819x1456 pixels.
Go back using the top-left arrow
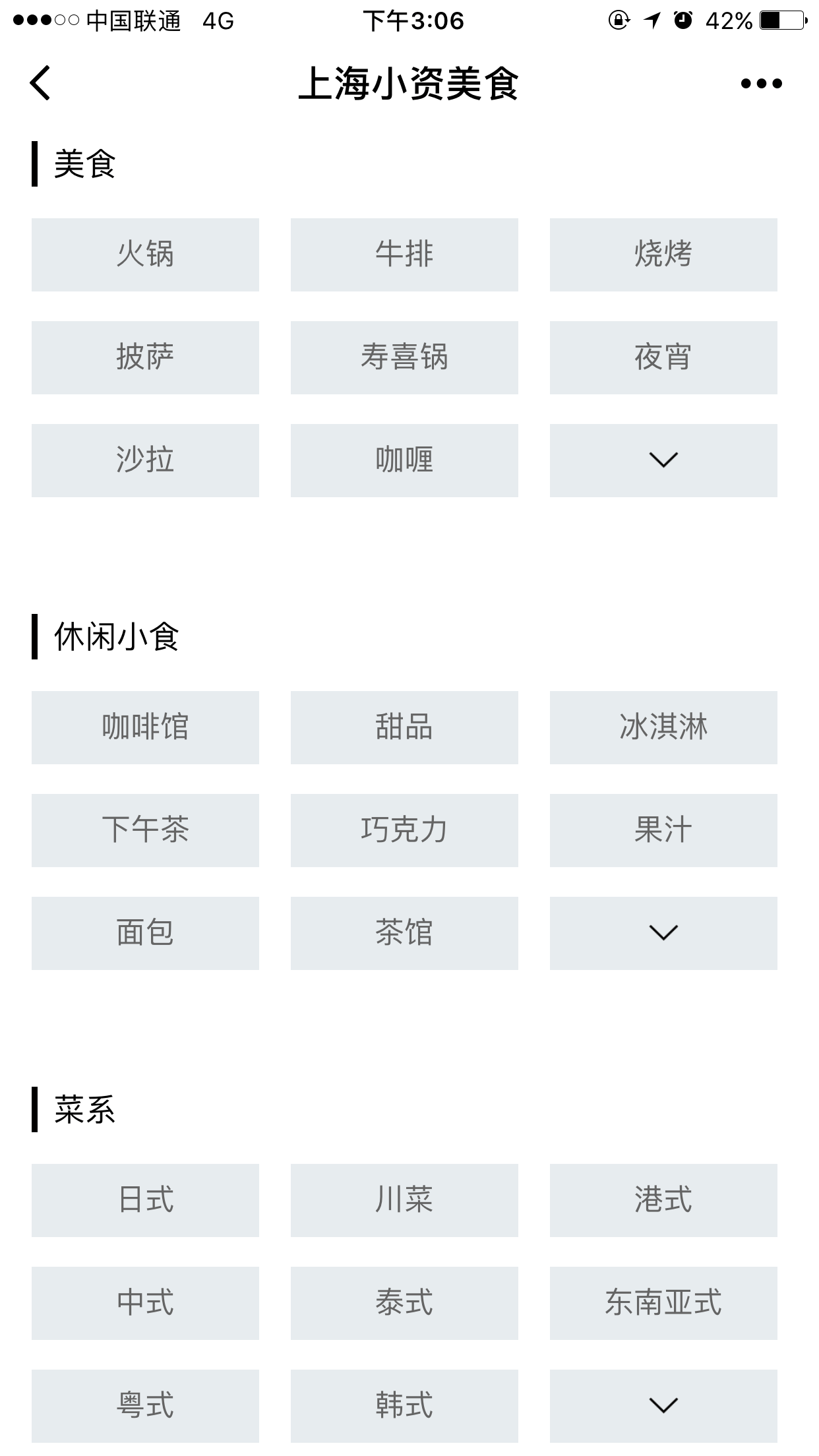tap(40, 83)
